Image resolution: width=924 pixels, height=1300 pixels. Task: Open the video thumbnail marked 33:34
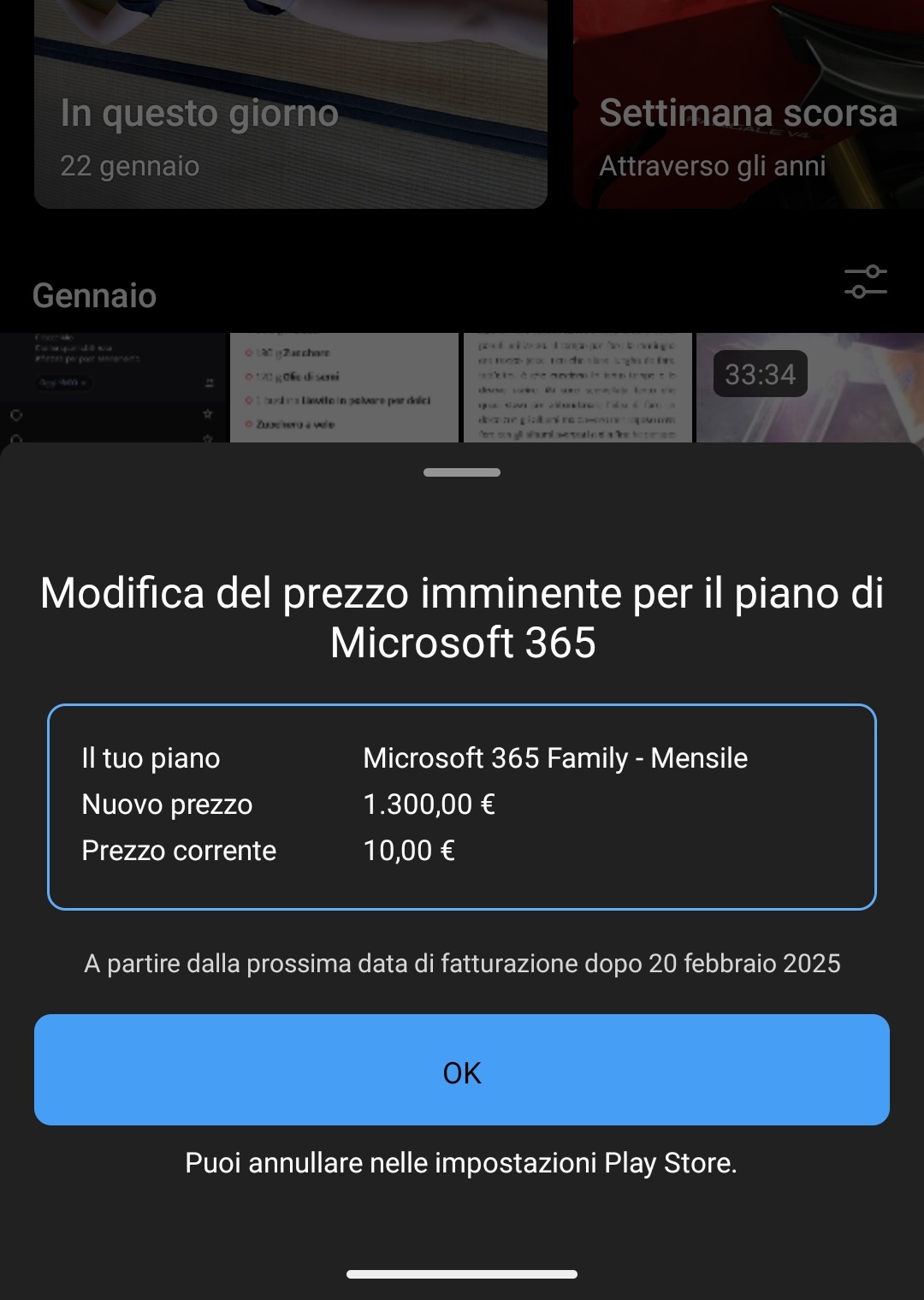point(810,388)
